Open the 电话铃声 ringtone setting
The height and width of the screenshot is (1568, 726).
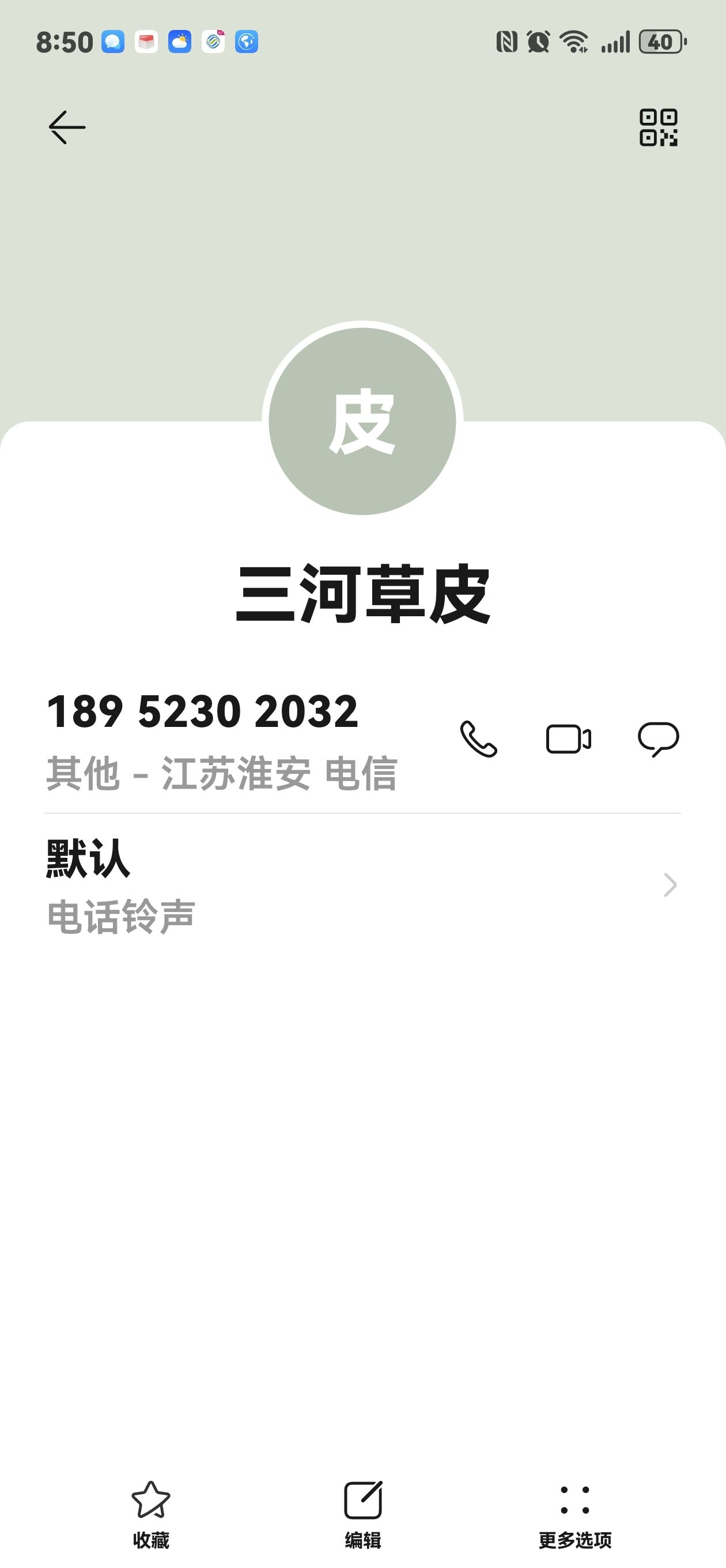pos(362,885)
